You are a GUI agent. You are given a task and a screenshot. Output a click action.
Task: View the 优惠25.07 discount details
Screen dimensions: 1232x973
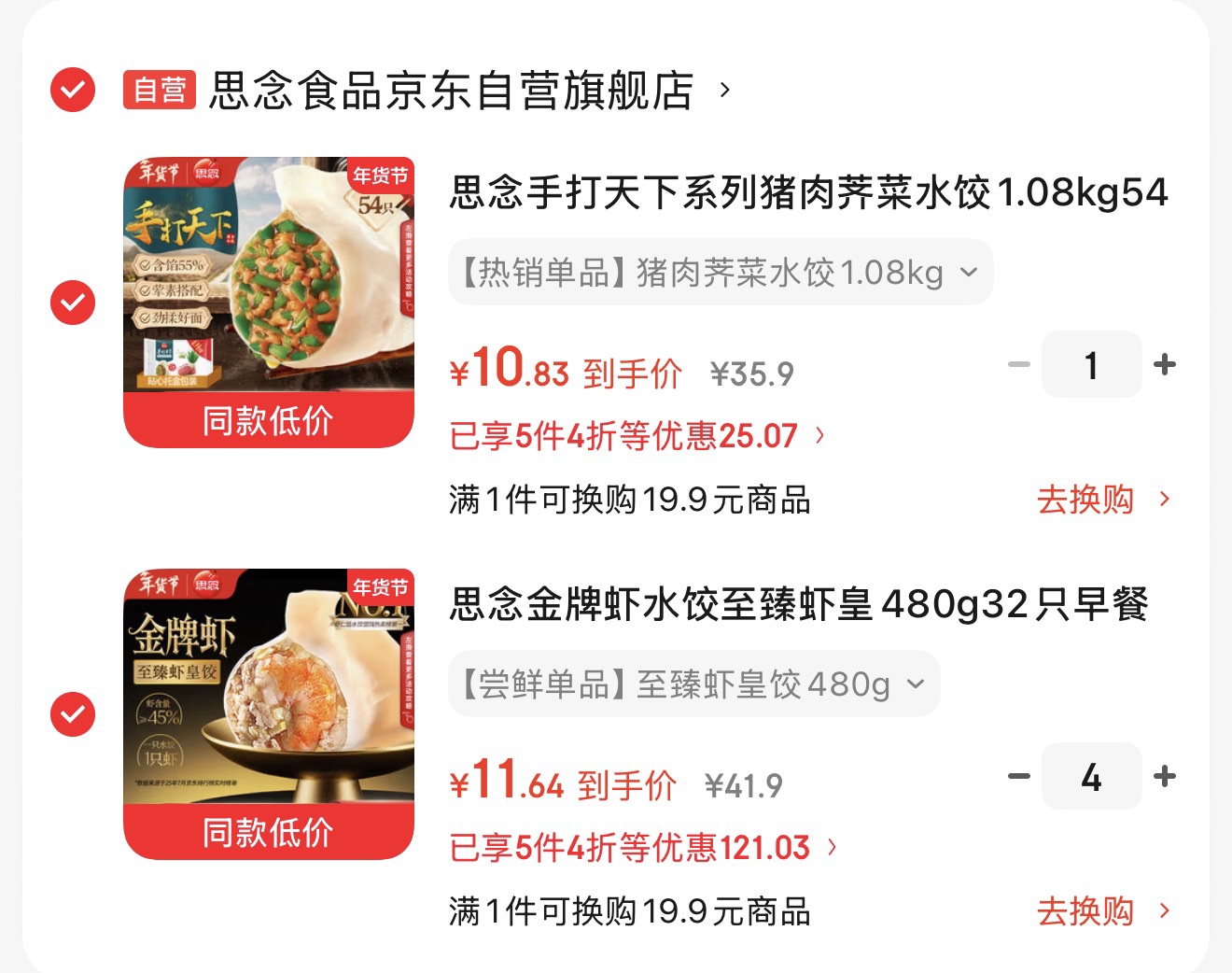pos(637,436)
